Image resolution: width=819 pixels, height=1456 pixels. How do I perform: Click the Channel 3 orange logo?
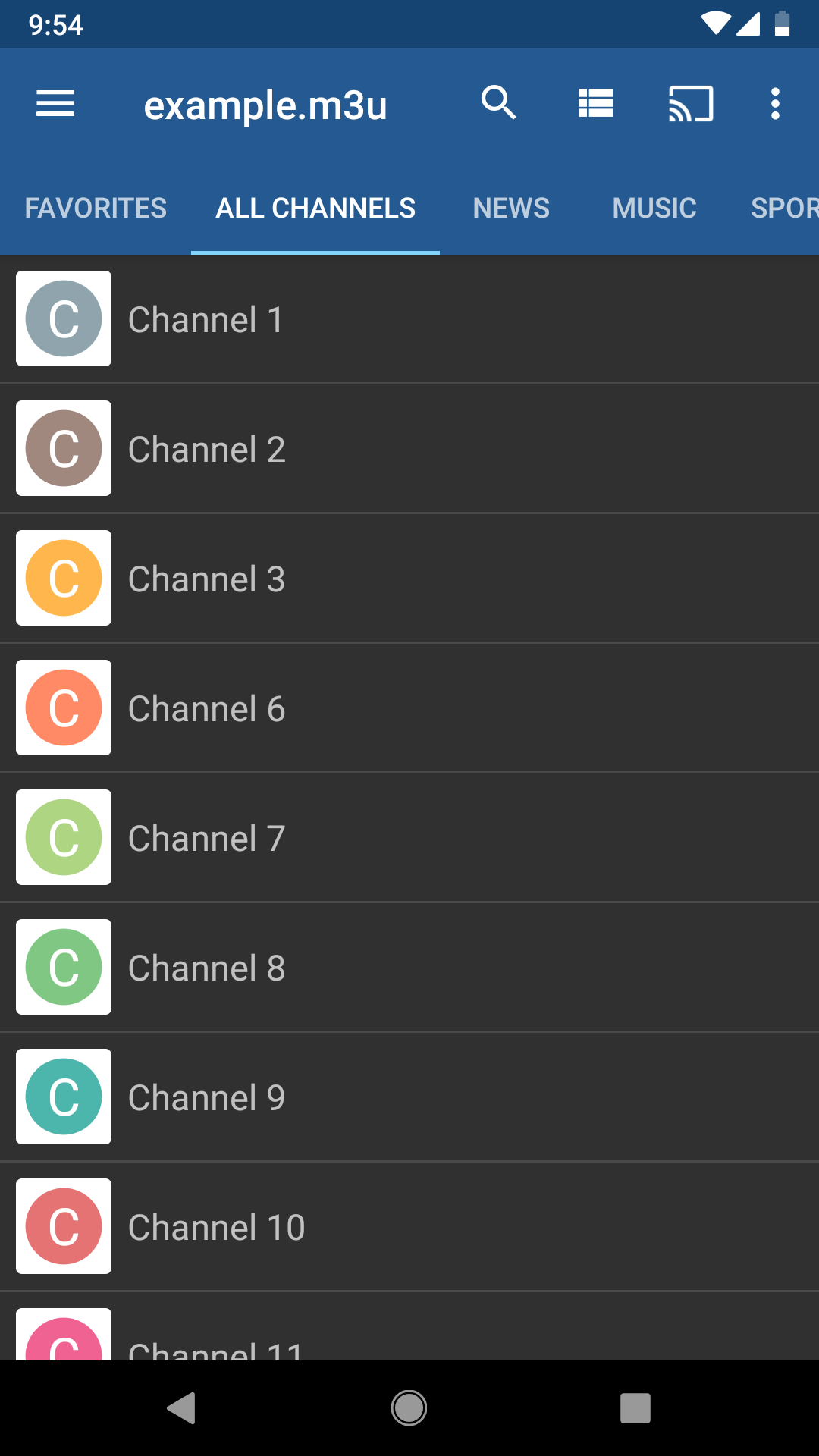point(63,578)
